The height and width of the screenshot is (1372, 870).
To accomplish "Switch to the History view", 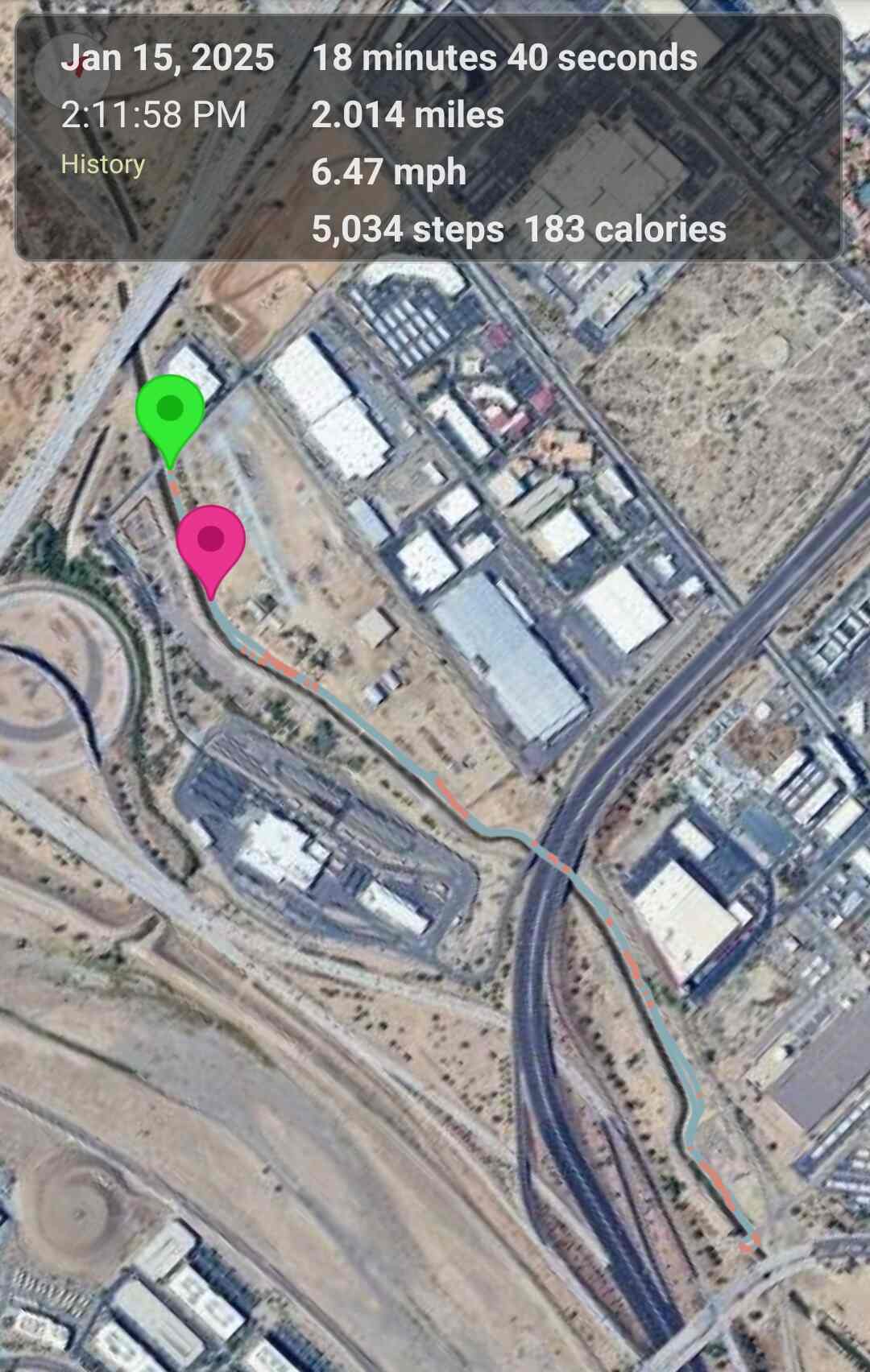I will (x=101, y=165).
